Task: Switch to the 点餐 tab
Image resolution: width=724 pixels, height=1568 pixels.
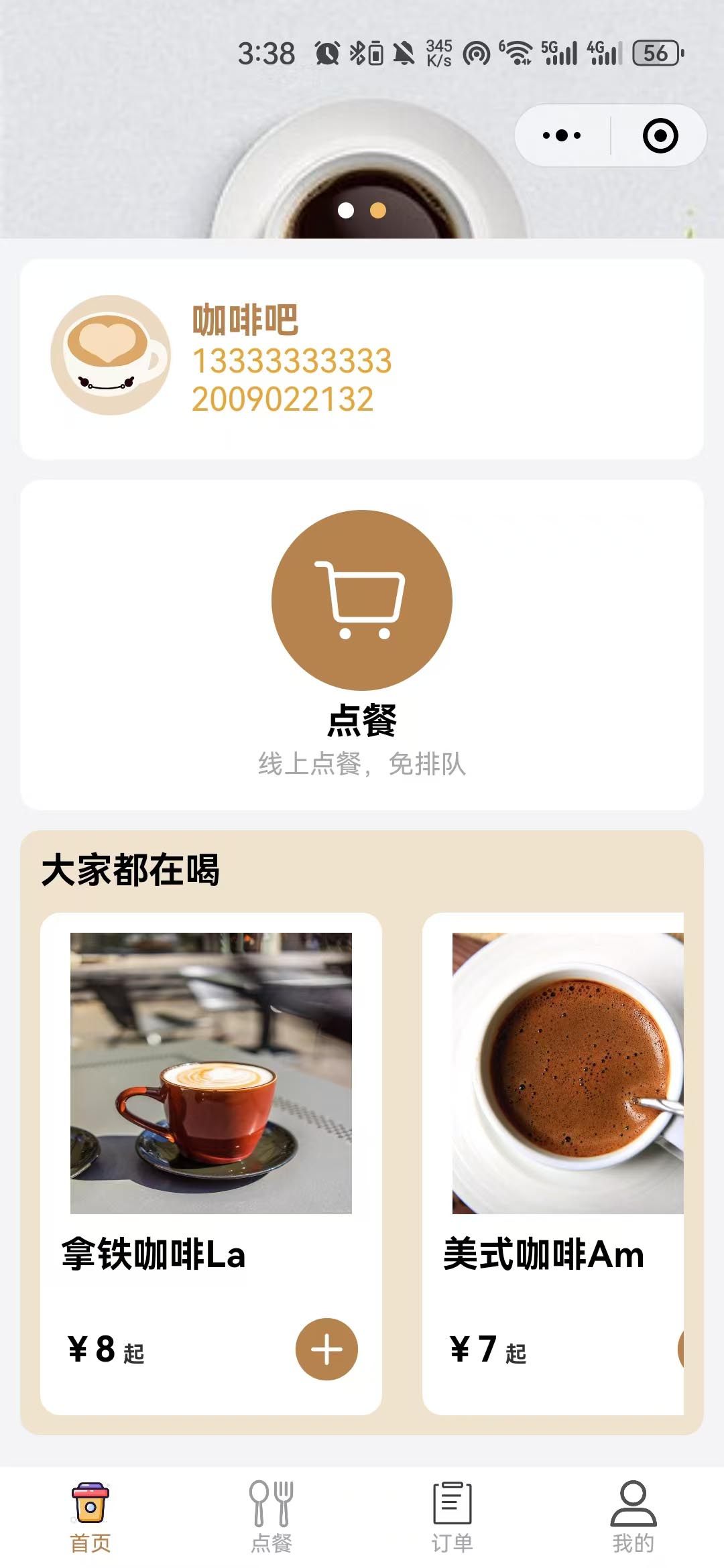Action: click(271, 1516)
